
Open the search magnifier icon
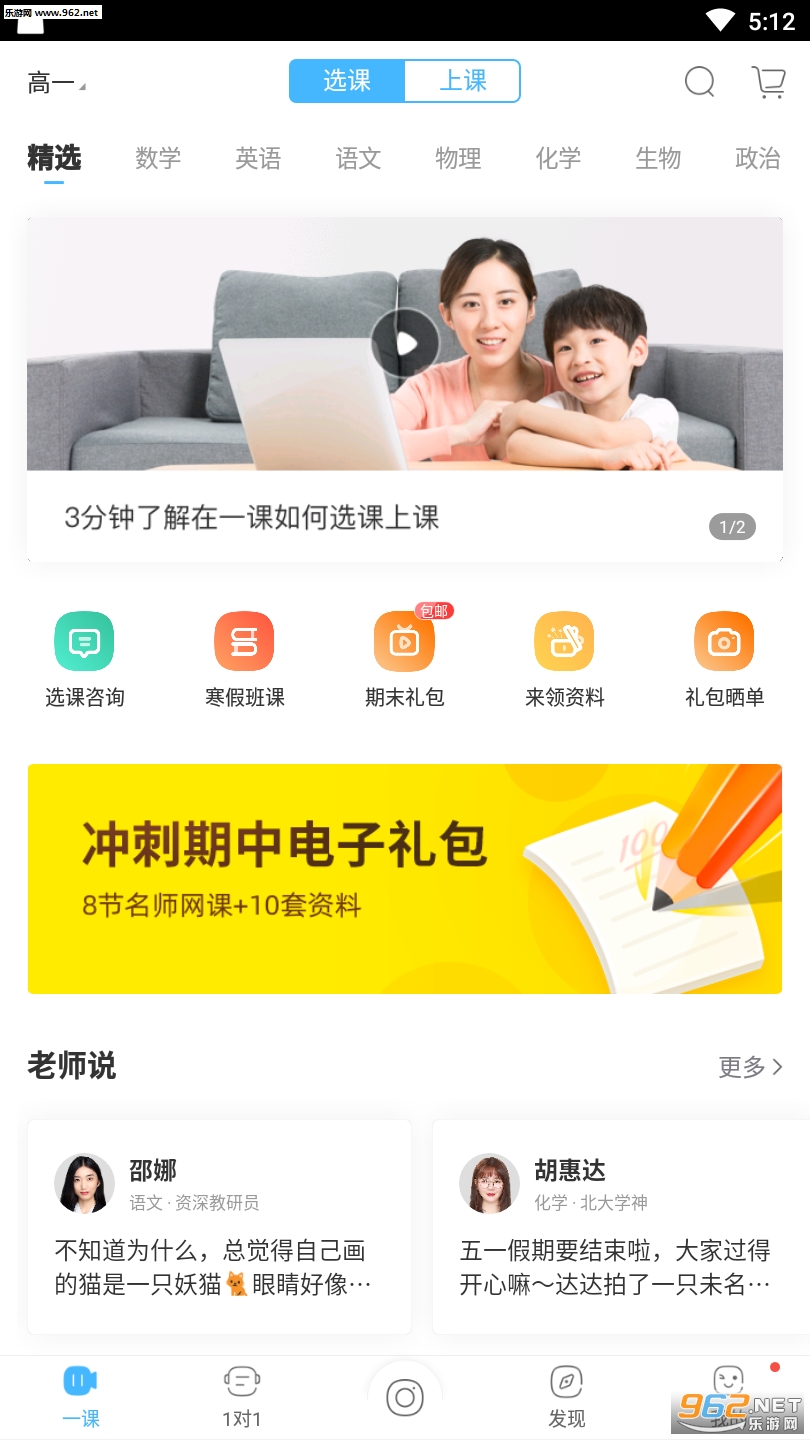click(x=699, y=81)
